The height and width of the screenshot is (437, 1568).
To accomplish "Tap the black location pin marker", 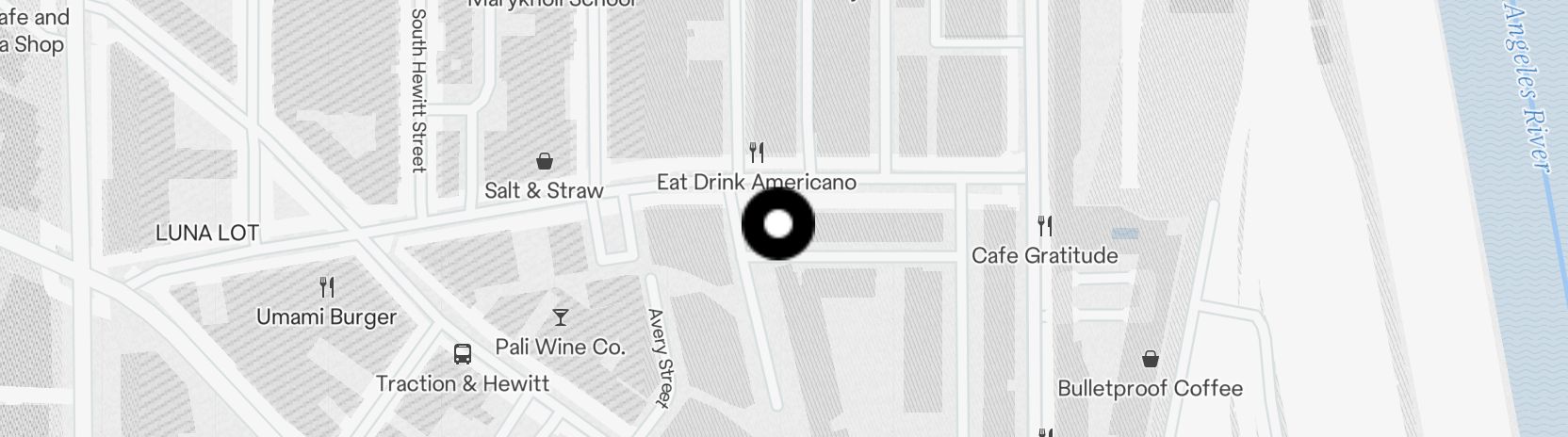I will [778, 224].
